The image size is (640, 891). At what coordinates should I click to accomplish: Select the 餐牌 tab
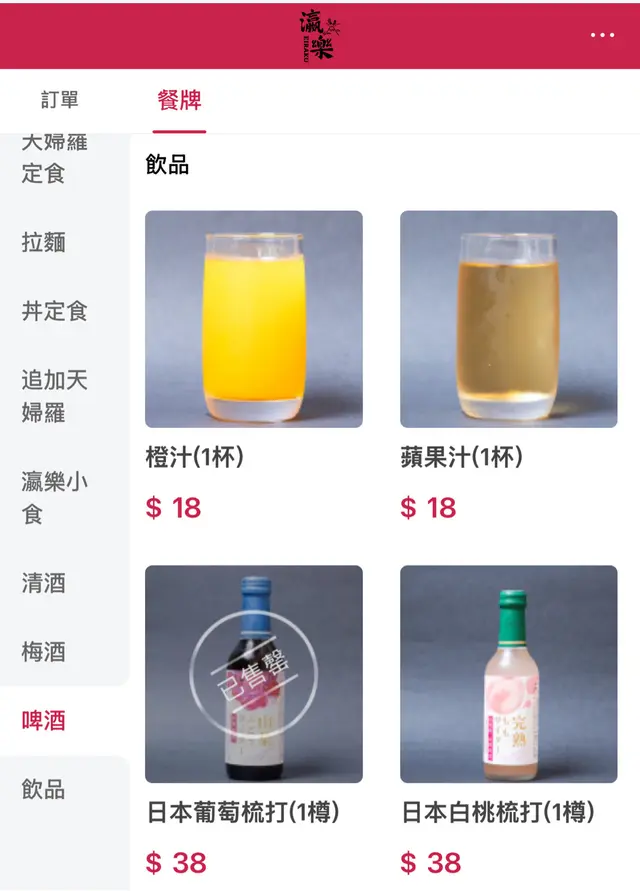point(180,100)
